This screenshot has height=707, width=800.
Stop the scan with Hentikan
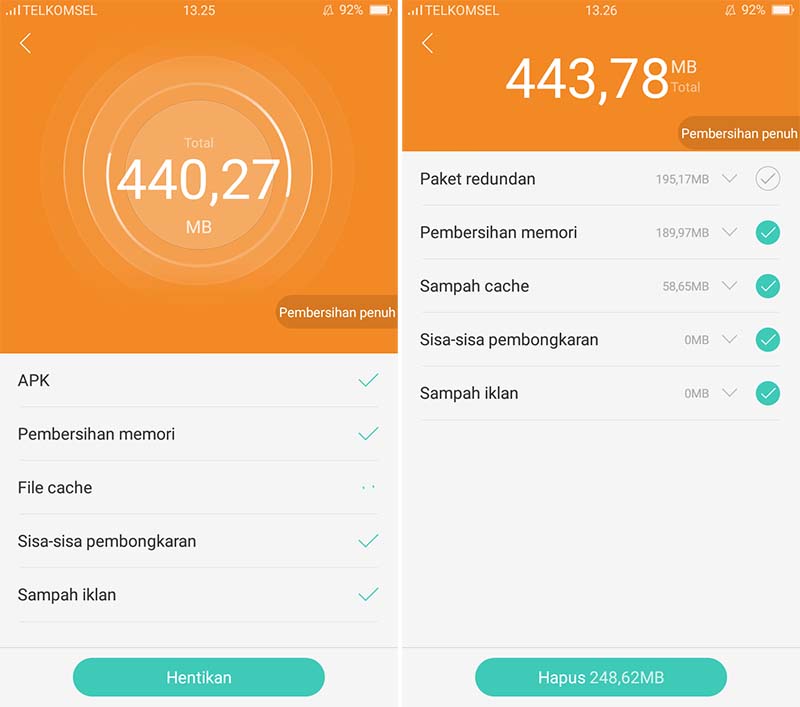199,677
